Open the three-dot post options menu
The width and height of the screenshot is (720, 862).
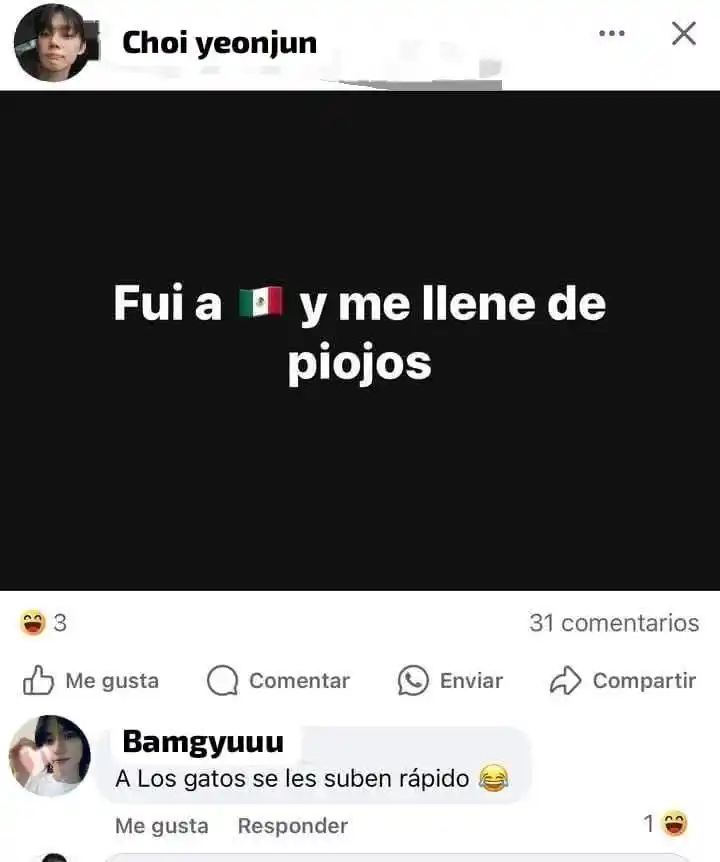coord(611,33)
